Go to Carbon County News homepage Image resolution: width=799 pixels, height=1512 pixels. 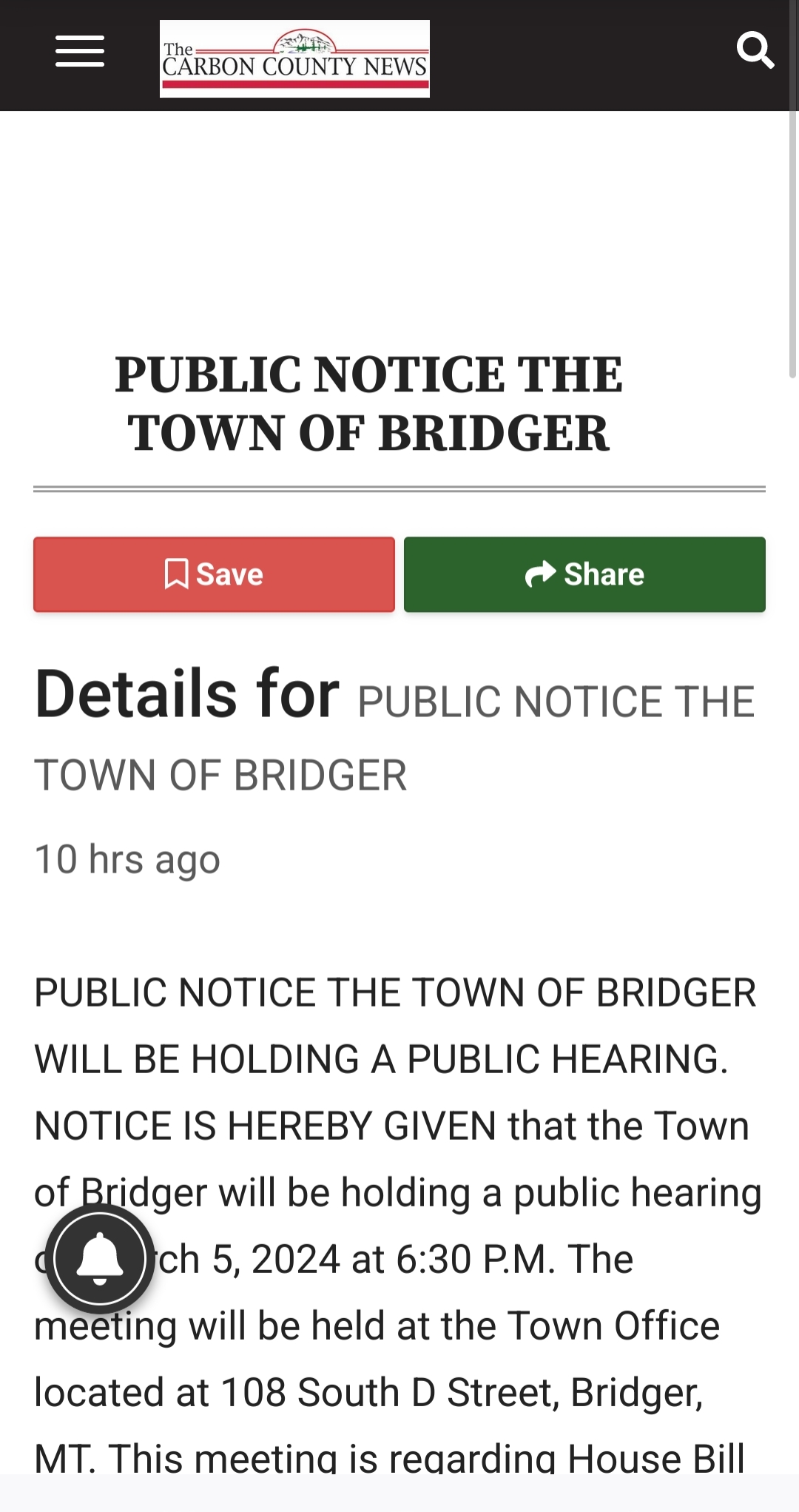click(x=294, y=58)
